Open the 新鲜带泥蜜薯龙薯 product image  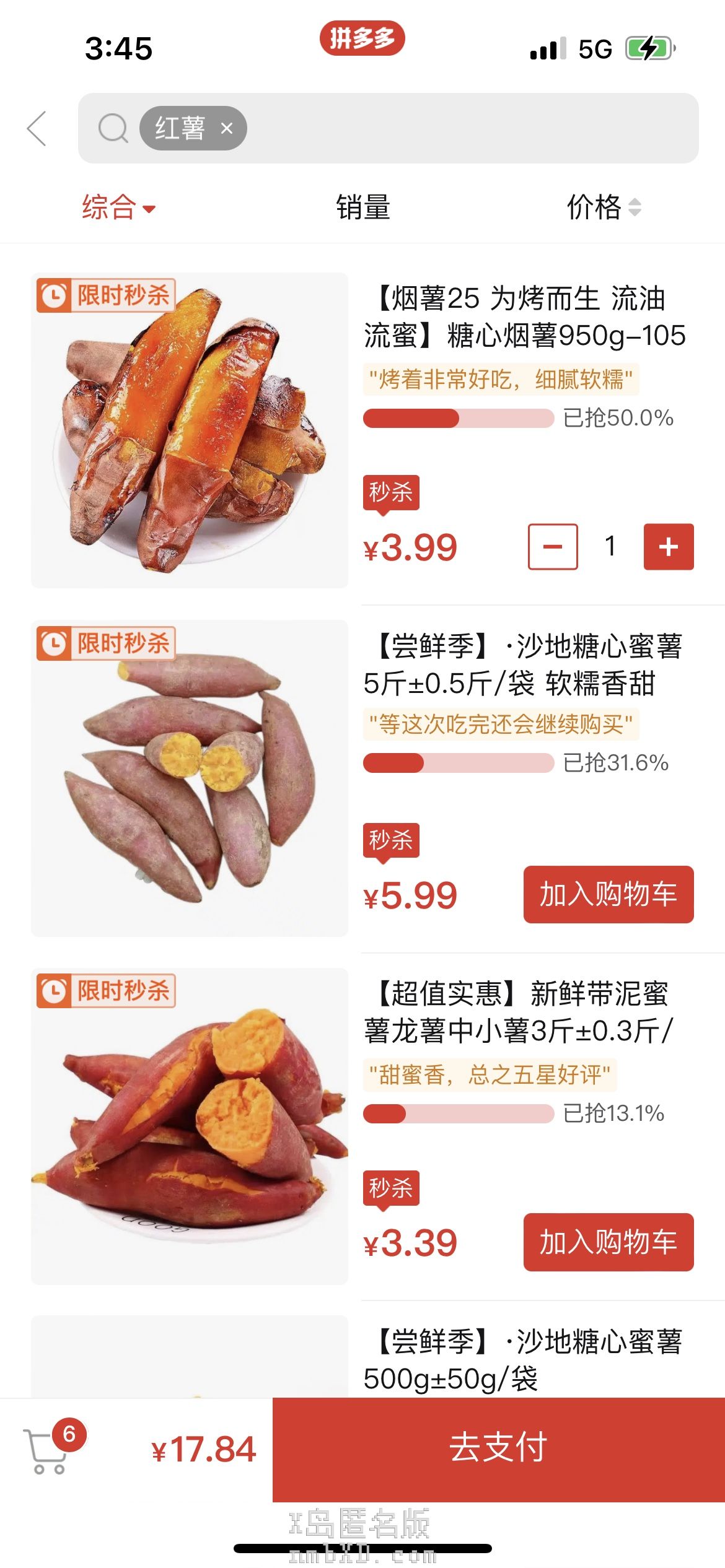pos(190,1126)
